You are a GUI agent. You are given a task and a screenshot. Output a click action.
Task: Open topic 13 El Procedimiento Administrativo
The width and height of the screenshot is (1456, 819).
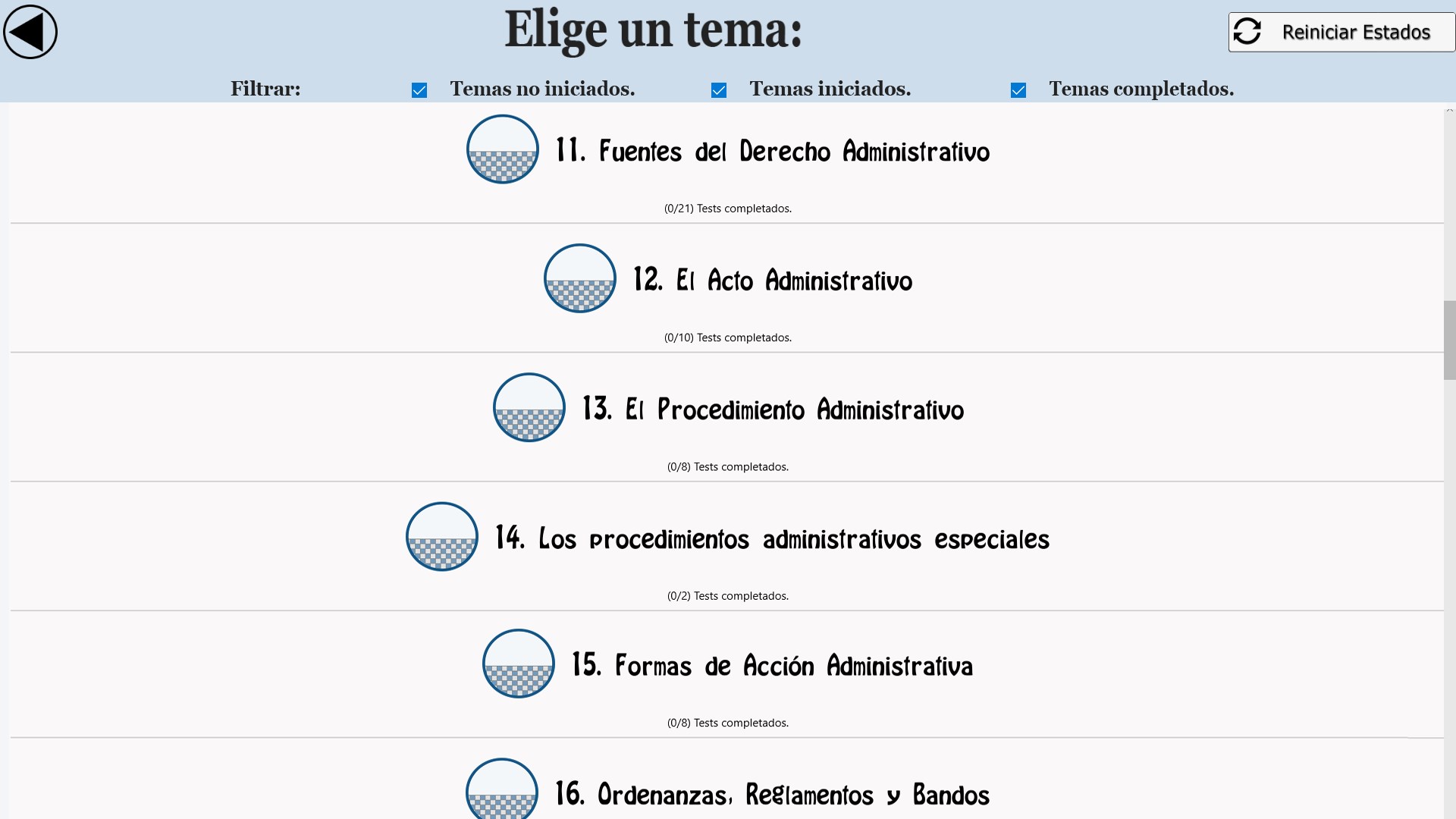pos(772,409)
